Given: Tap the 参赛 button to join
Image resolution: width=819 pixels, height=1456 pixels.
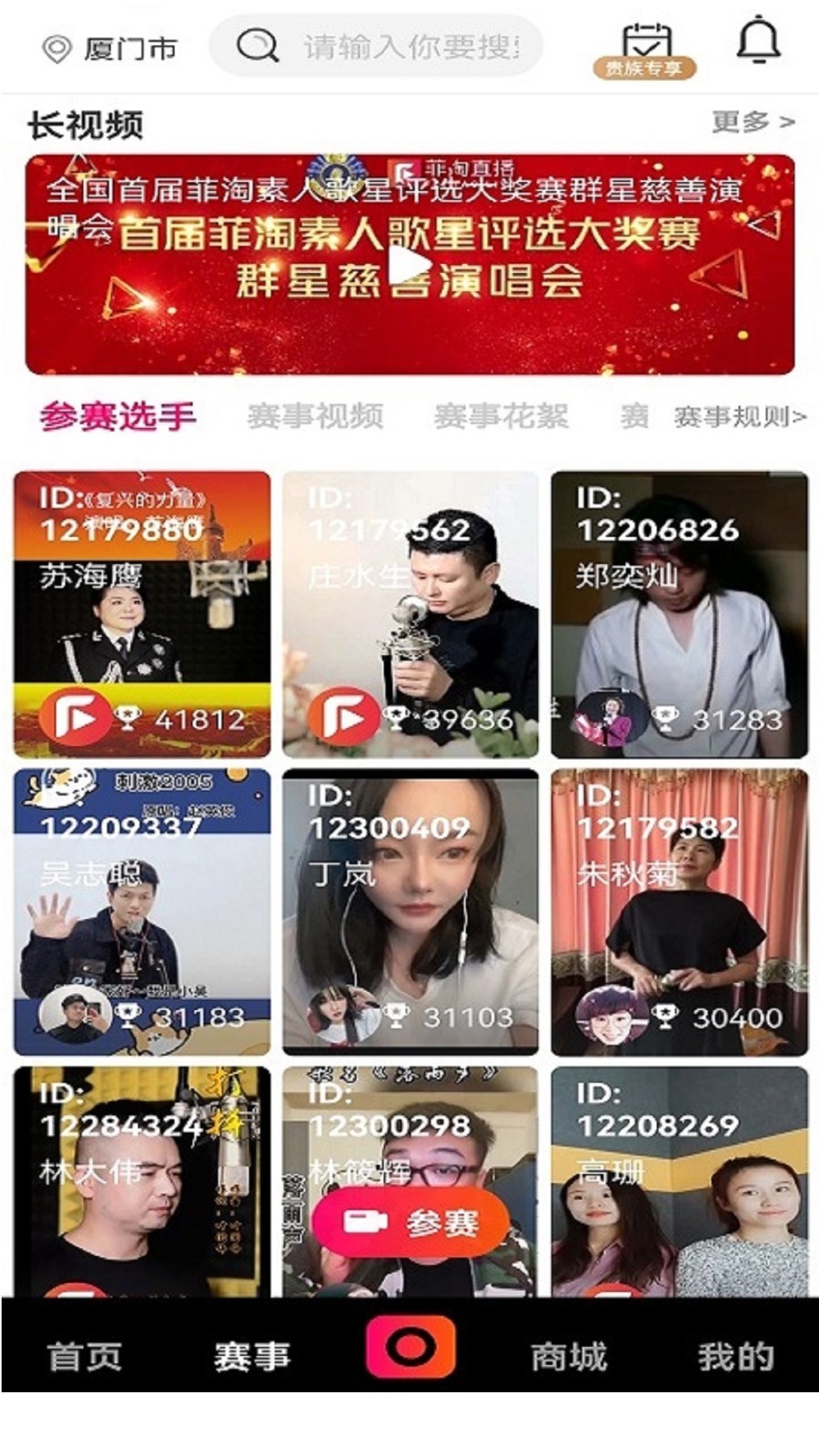Looking at the screenshot, I should (410, 1222).
